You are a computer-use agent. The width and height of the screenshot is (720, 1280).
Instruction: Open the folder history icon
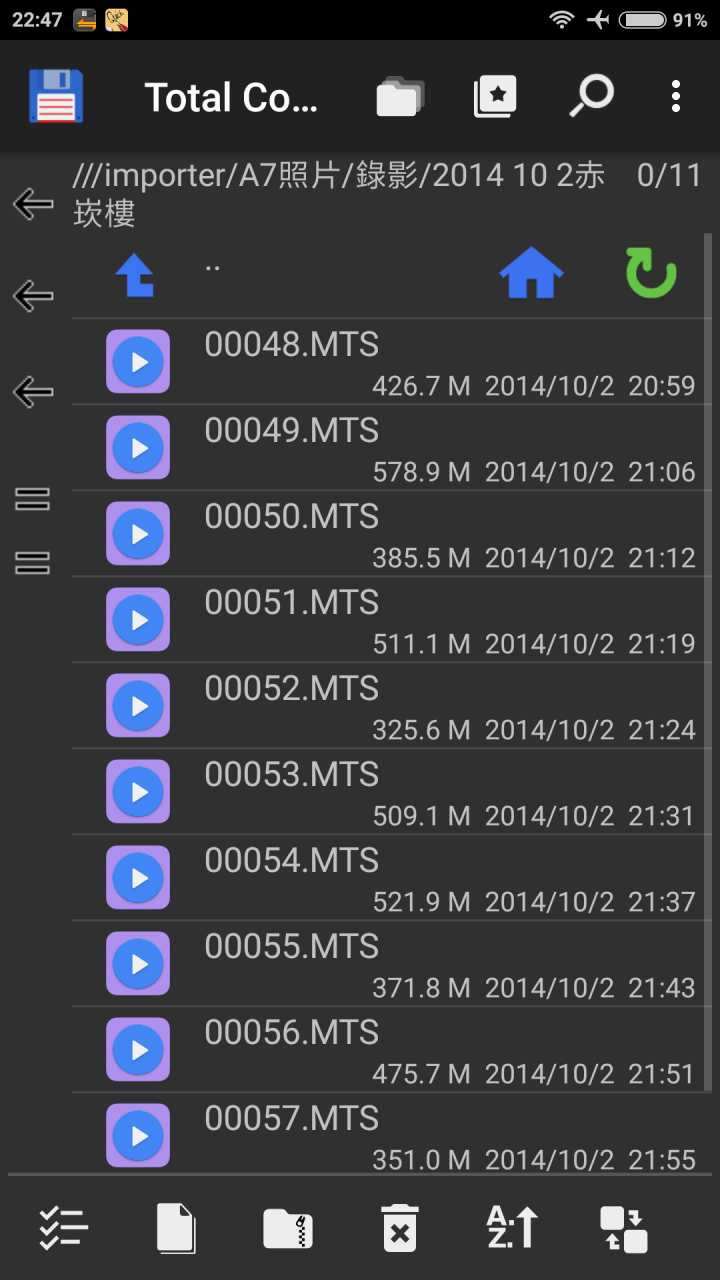pos(400,97)
